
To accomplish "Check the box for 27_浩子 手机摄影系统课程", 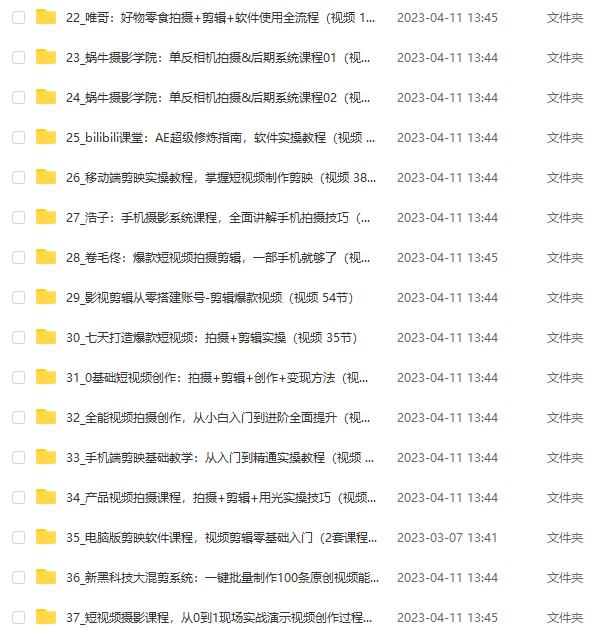I will click(18, 217).
